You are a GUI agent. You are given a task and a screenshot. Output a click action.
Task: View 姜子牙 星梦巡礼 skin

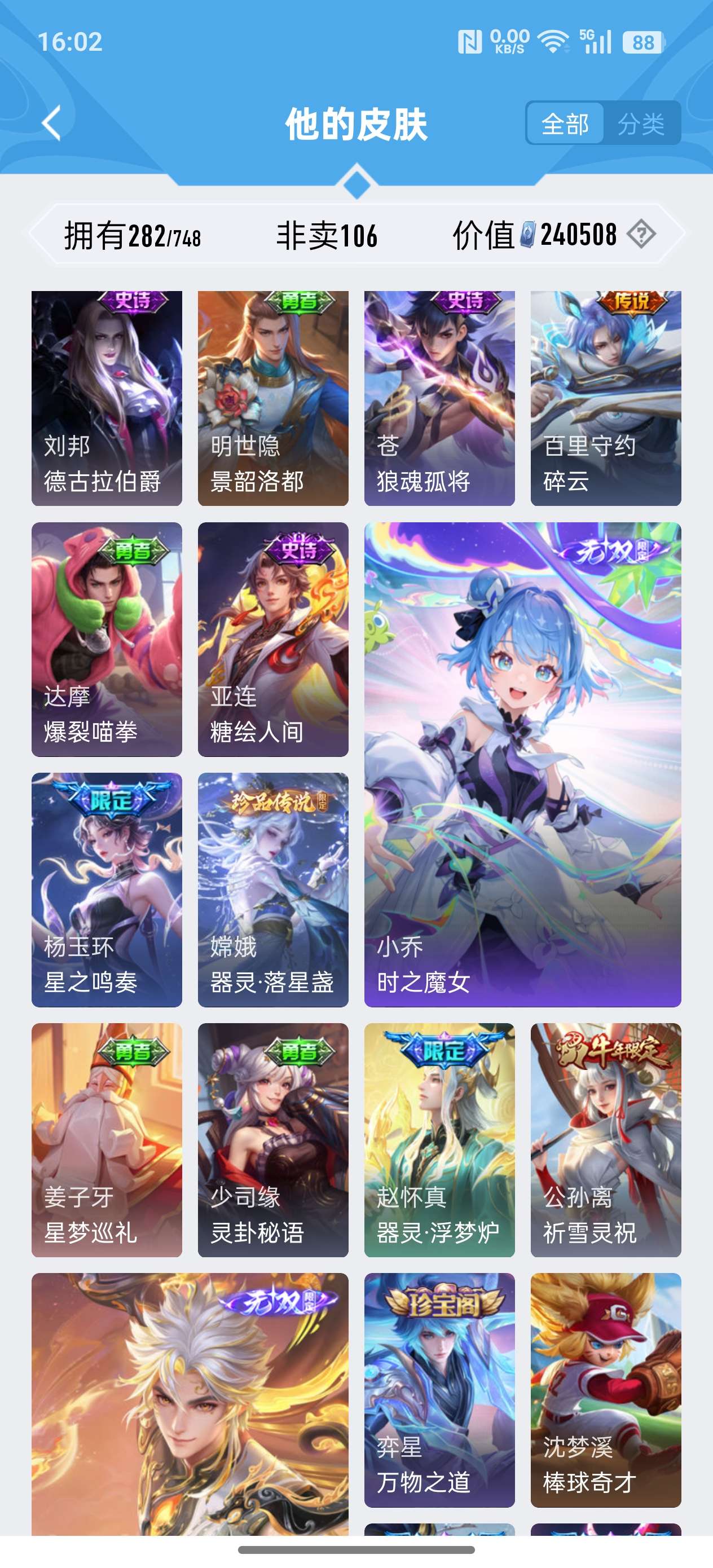click(x=107, y=1139)
